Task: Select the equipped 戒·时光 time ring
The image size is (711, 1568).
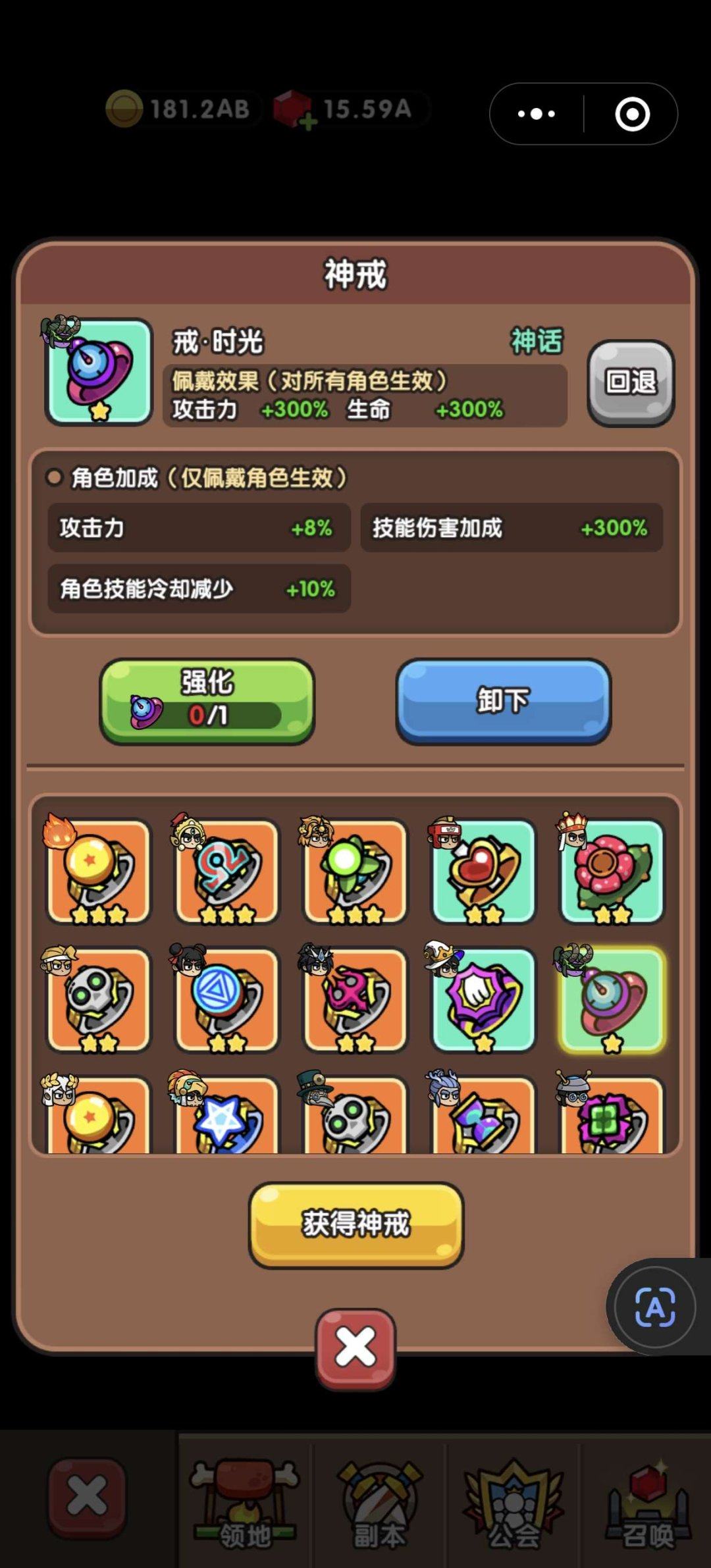Action: pyautogui.click(x=611, y=1001)
